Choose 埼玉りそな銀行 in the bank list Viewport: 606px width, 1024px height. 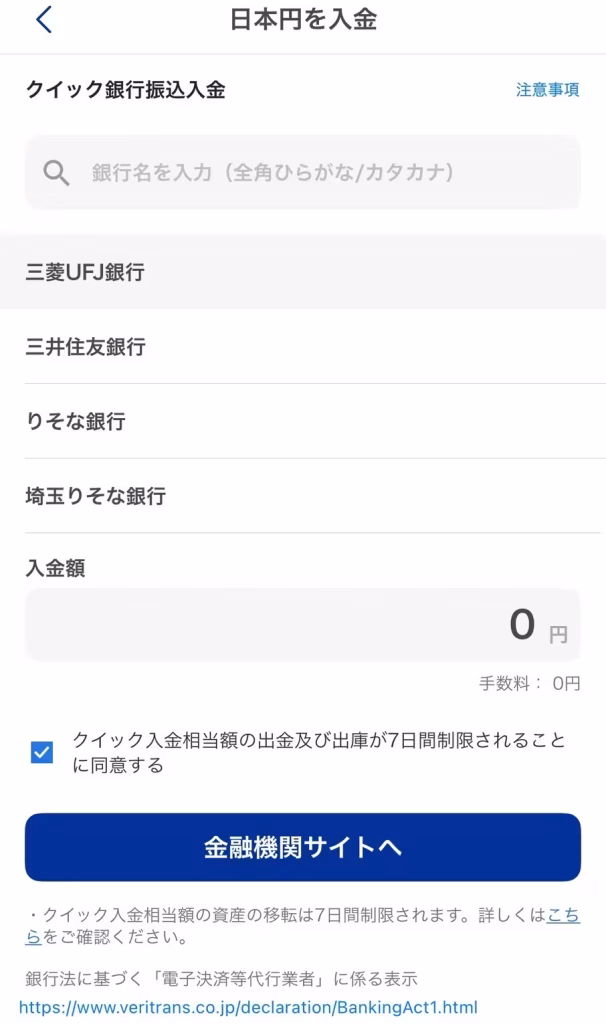coord(303,496)
